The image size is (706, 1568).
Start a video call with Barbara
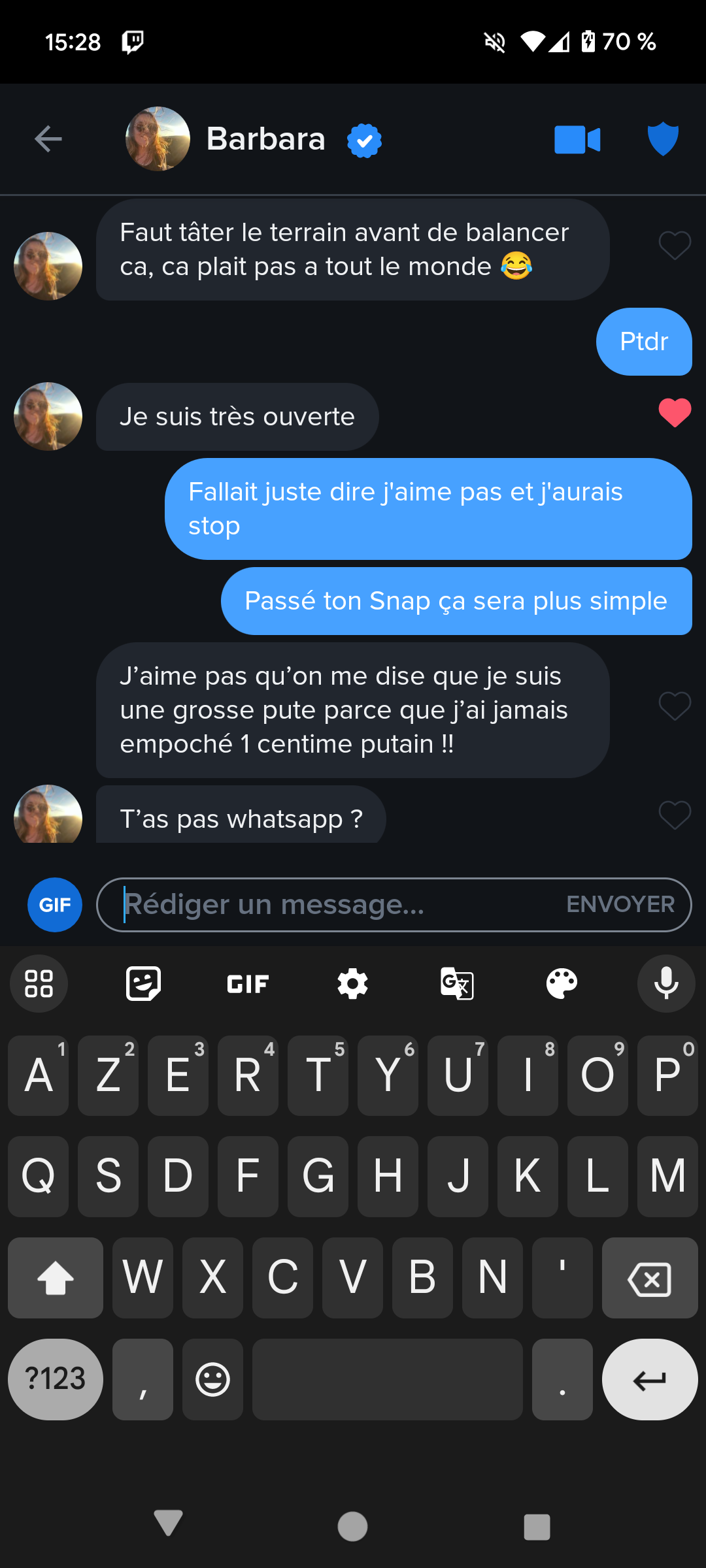click(x=577, y=140)
